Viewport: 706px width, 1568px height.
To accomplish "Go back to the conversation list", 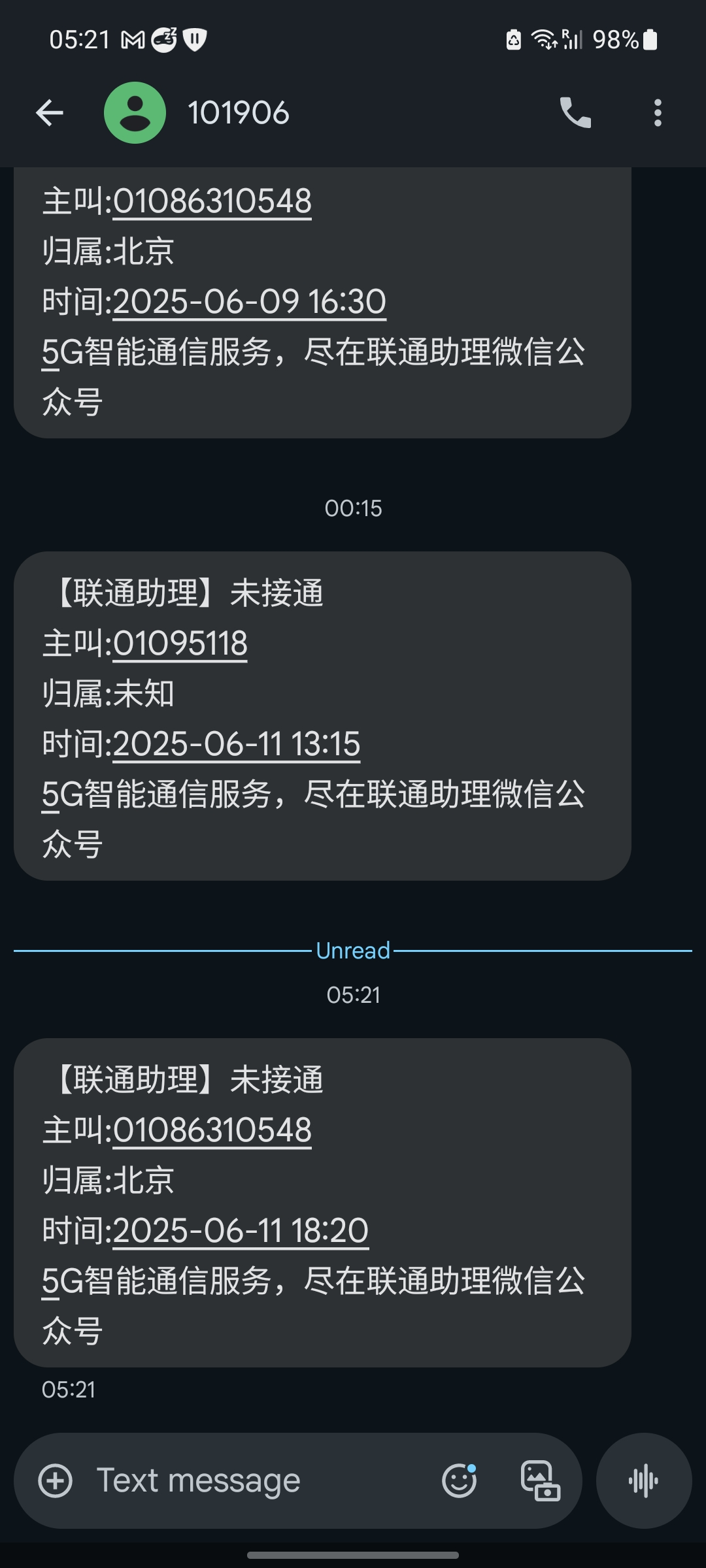I will click(x=50, y=113).
